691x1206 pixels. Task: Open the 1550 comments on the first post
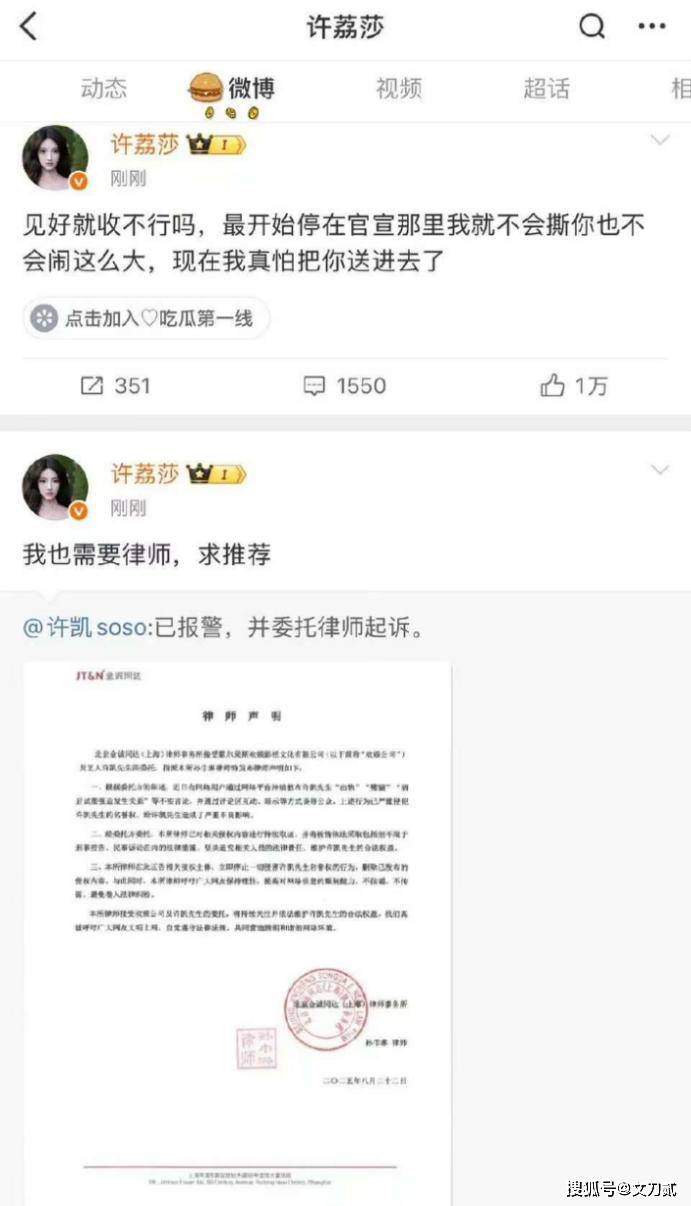(x=344, y=386)
